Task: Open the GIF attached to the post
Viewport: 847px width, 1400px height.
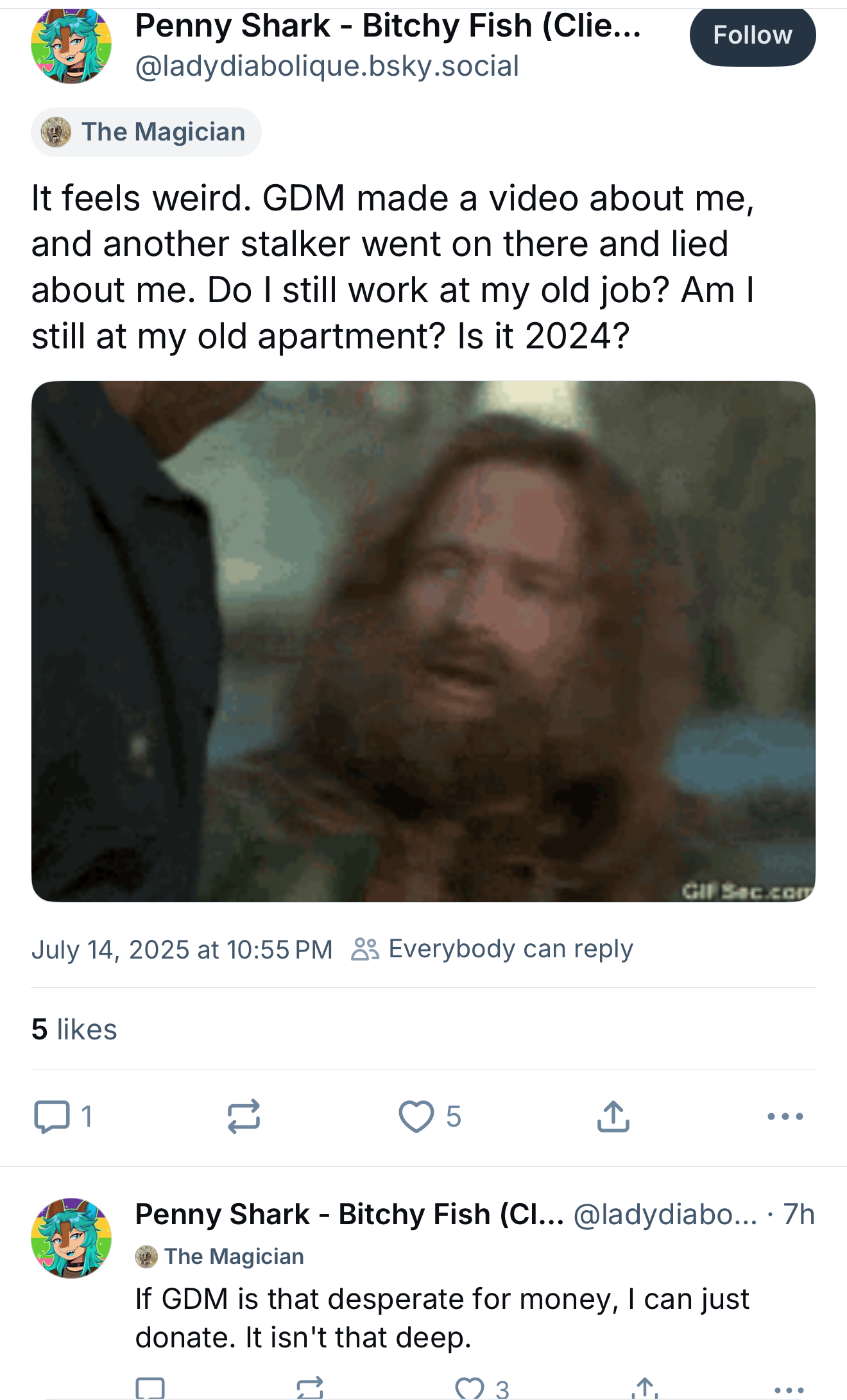Action: coord(424,642)
